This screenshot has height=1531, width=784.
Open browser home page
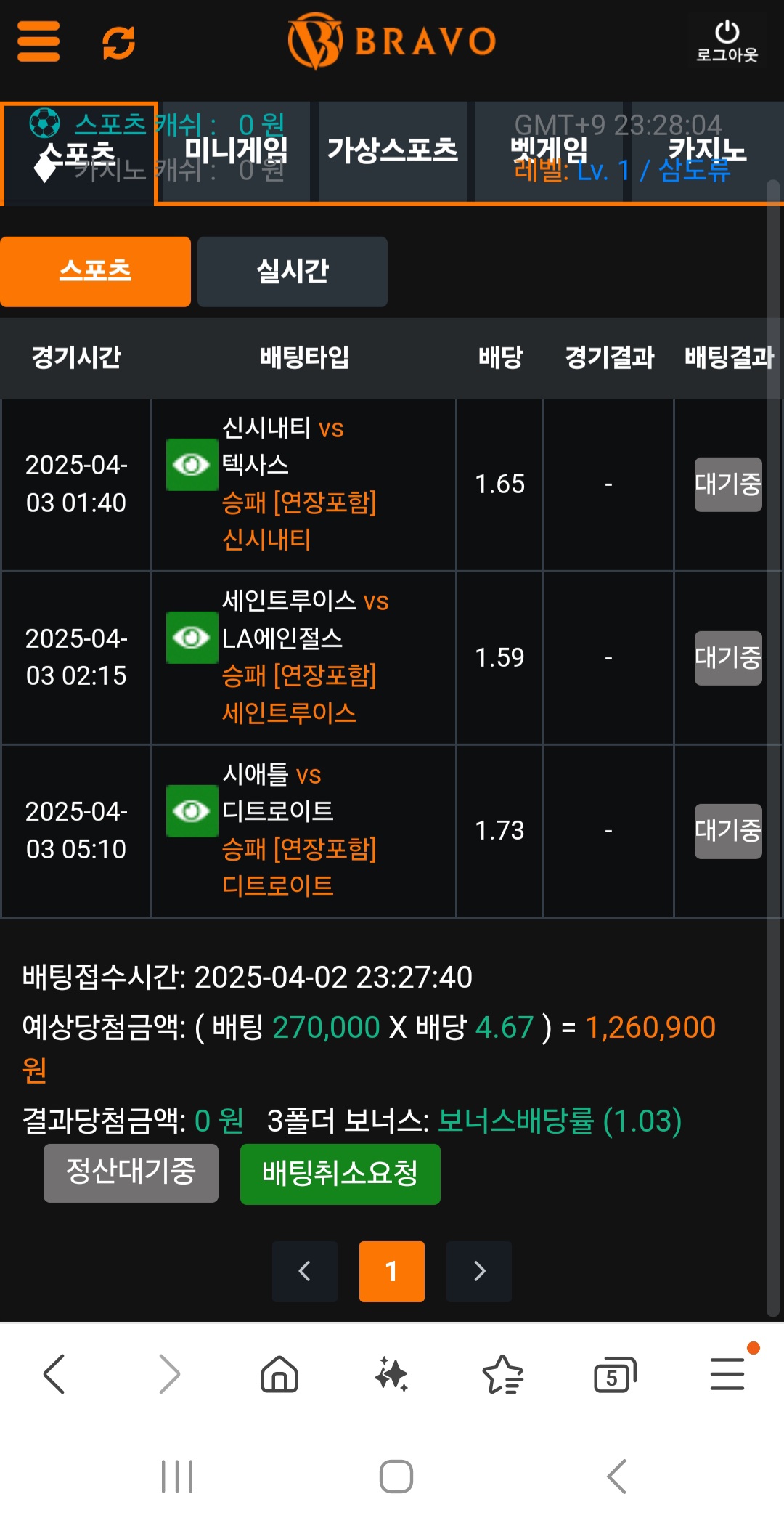279,1374
